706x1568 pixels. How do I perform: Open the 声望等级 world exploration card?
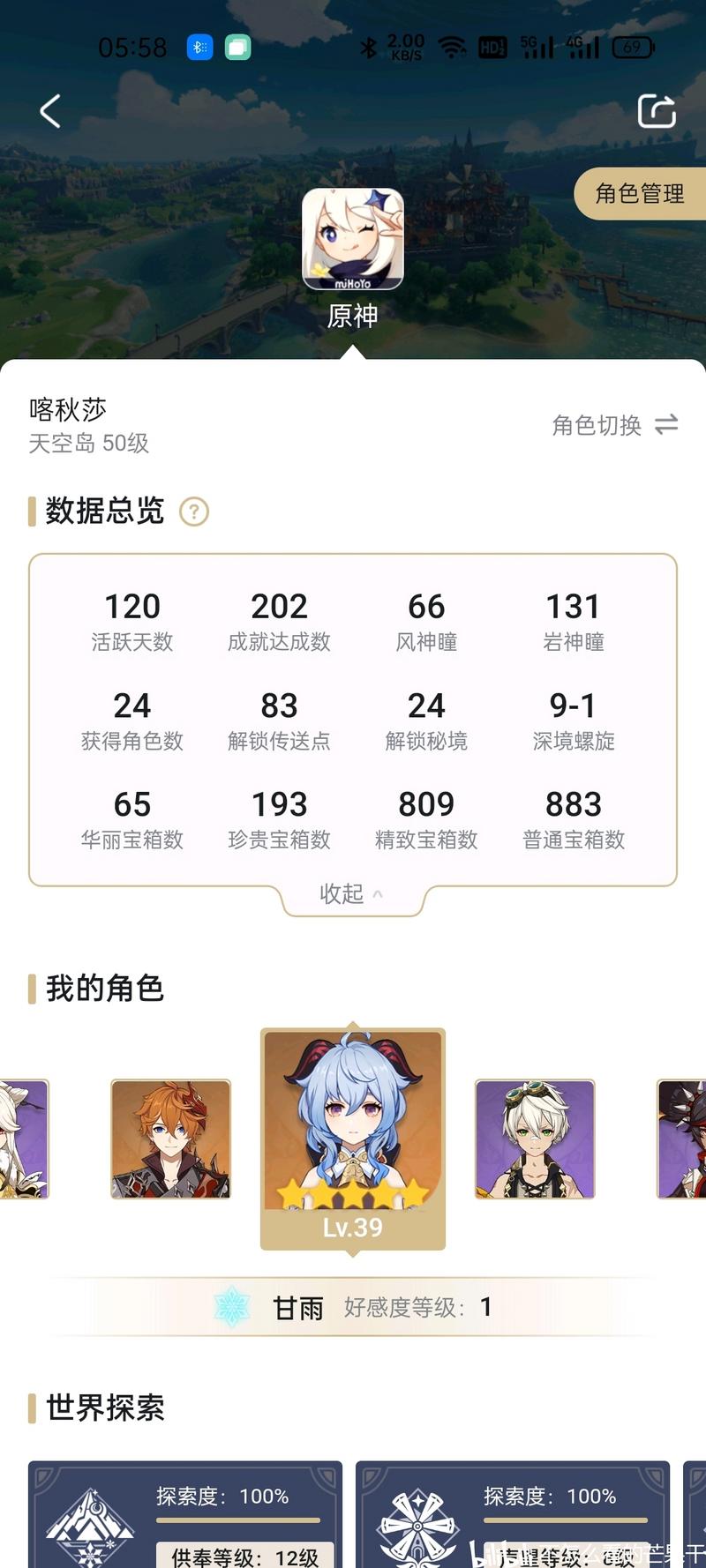click(512, 1515)
